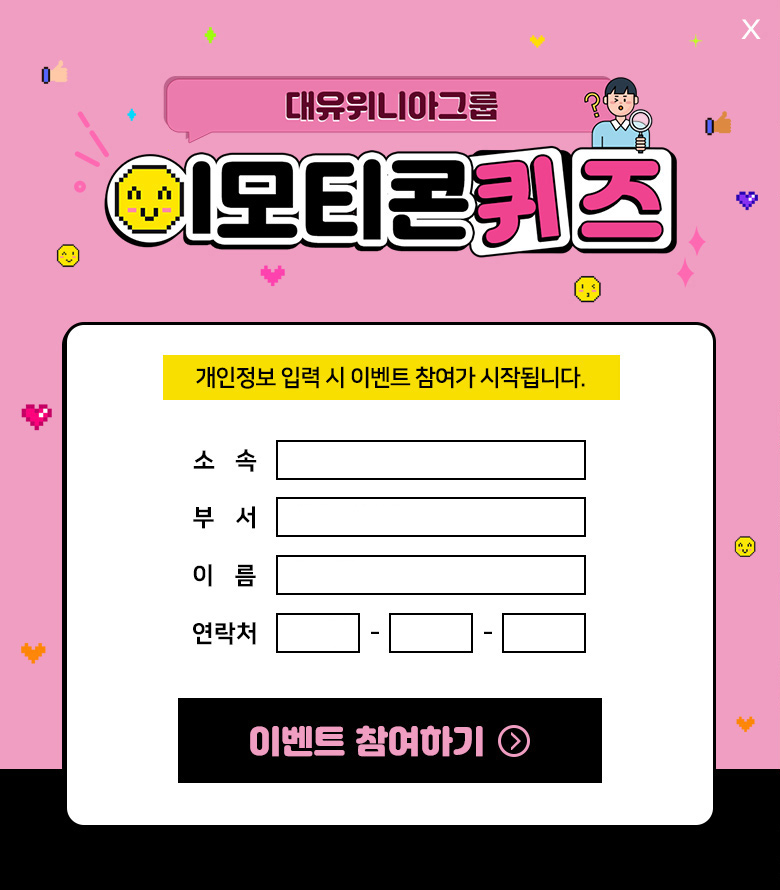Select the last 연락처 phone number box

543,633
